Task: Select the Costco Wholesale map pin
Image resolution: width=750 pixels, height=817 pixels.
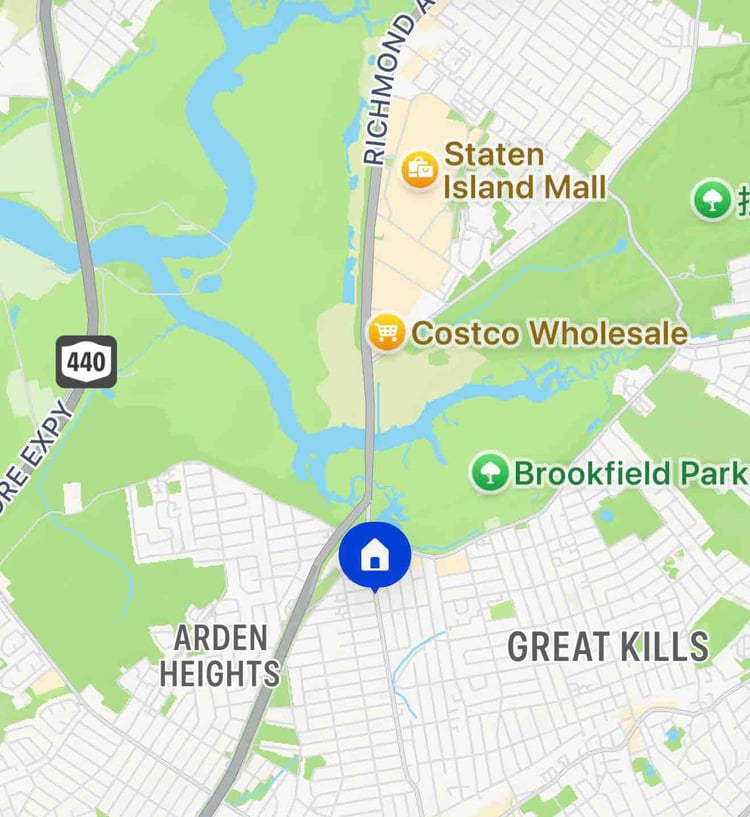Action: [386, 332]
